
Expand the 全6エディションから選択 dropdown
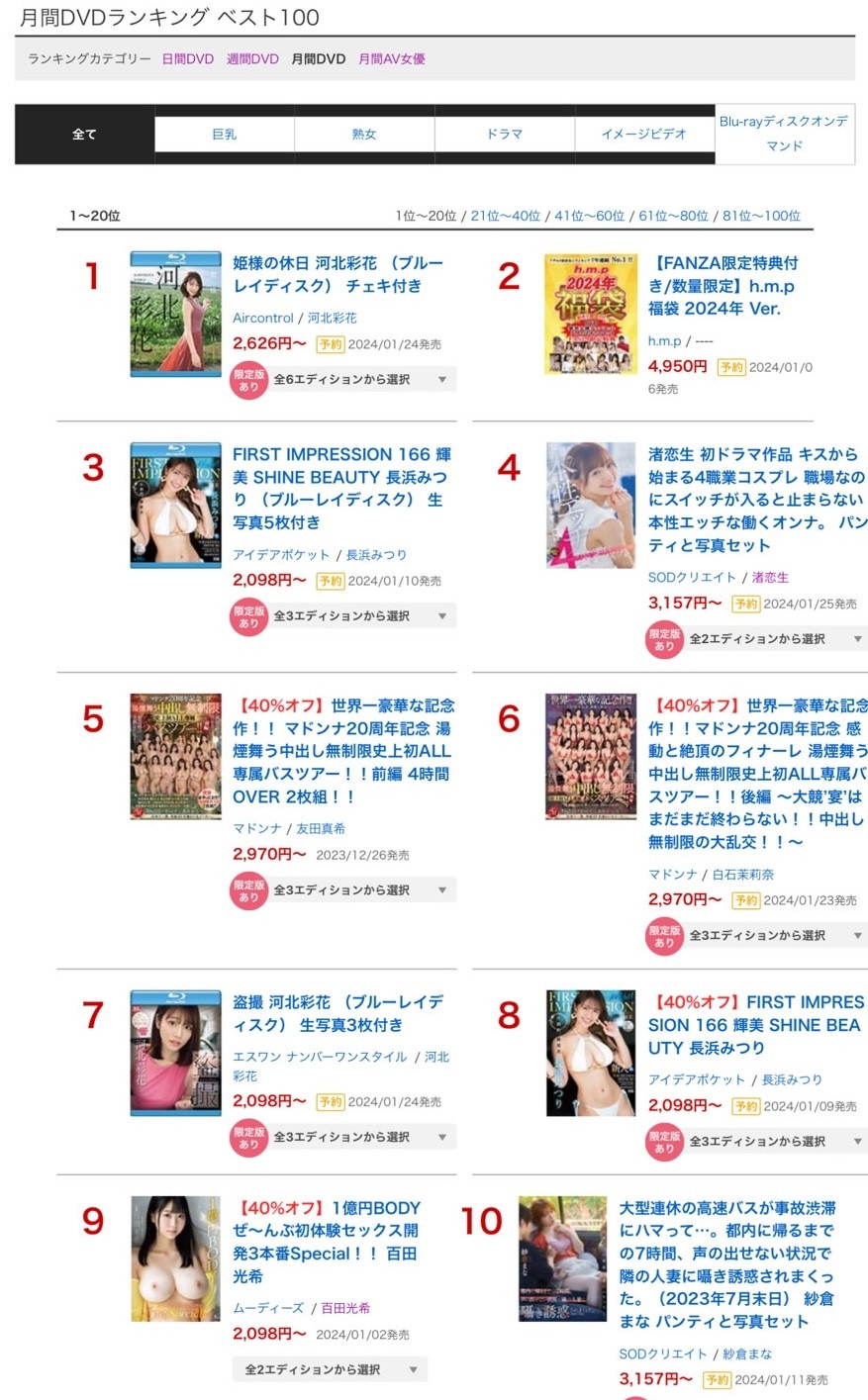click(360, 380)
